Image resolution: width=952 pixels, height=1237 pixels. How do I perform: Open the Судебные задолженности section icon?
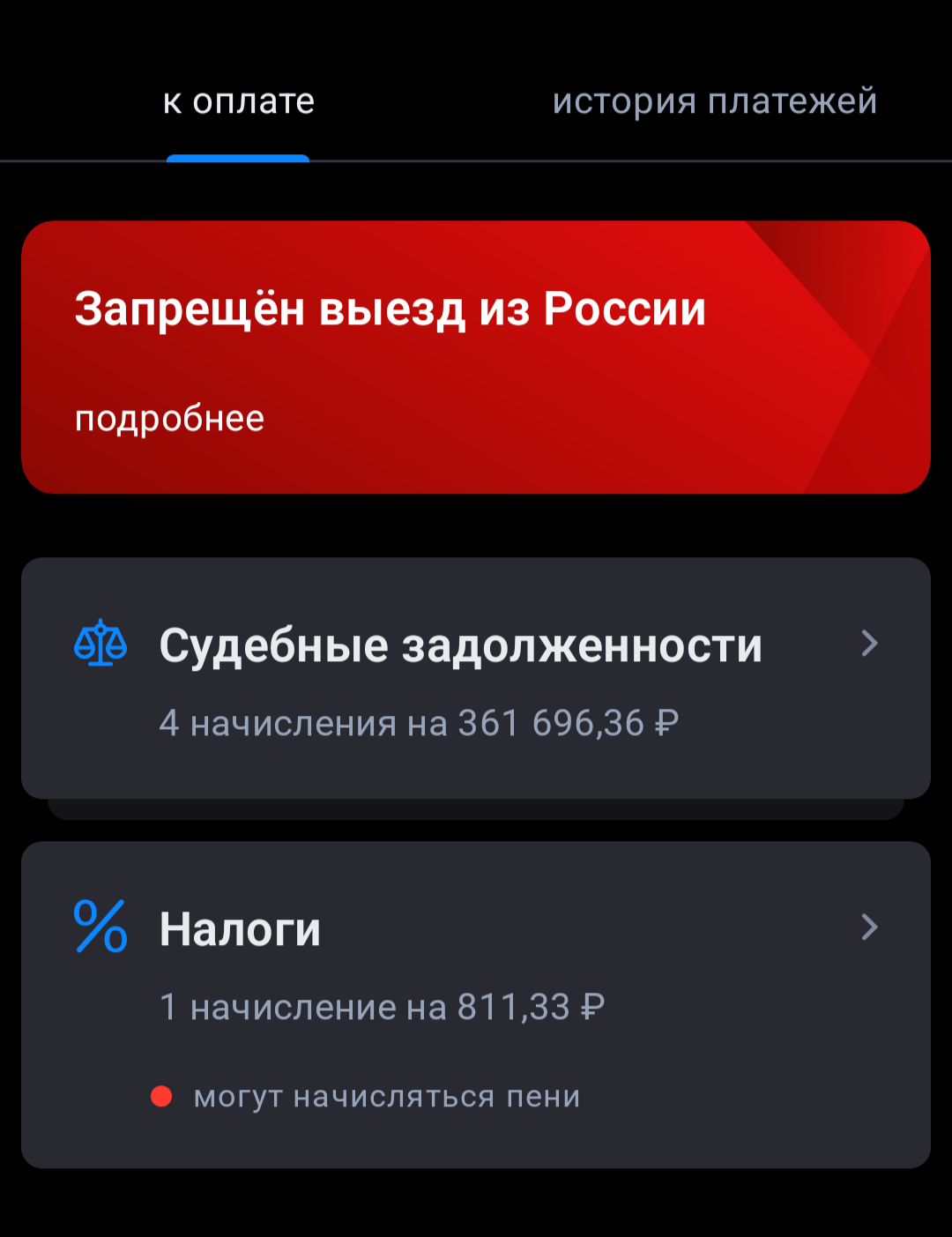[99, 644]
